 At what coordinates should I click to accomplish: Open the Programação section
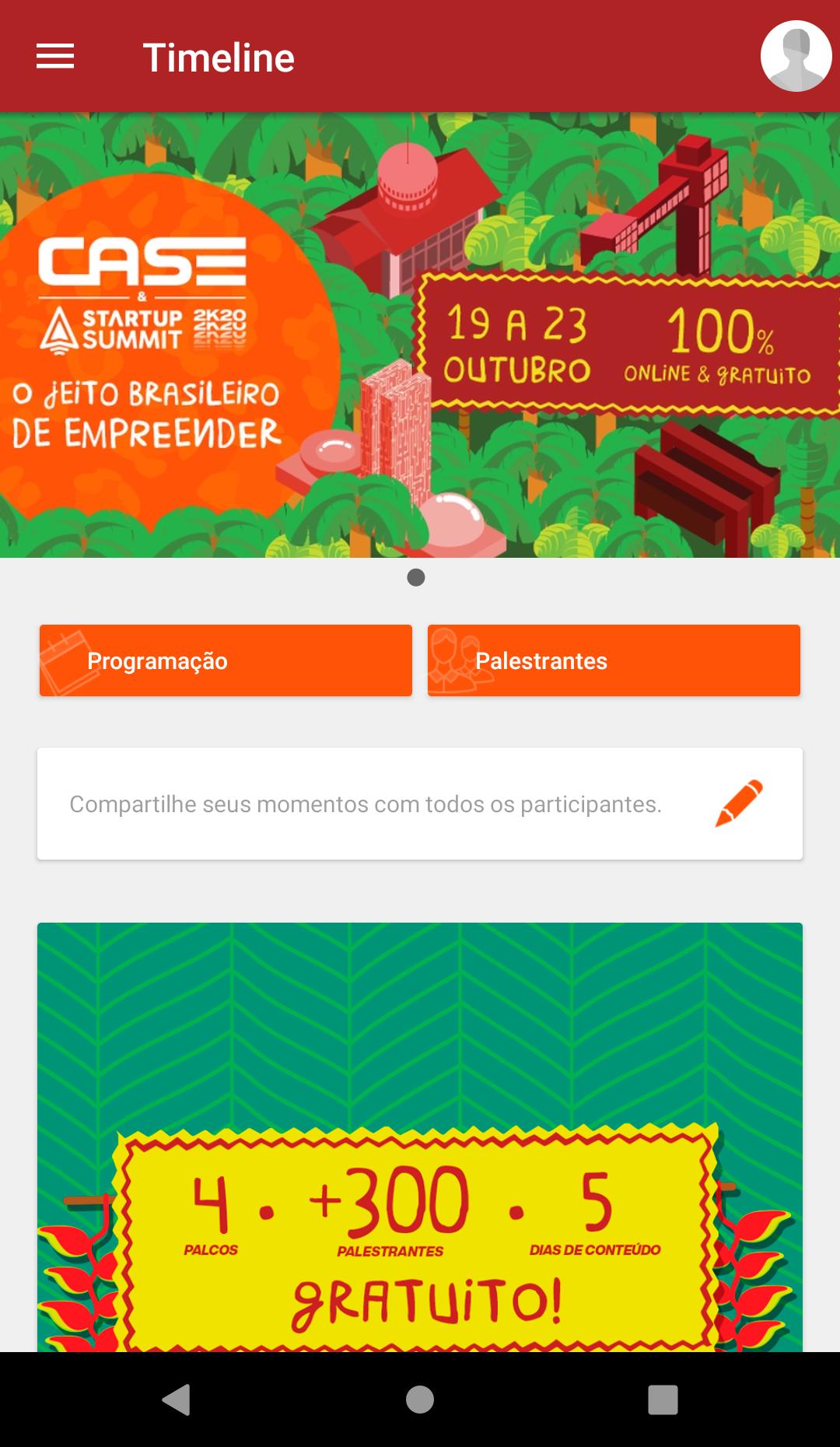click(226, 660)
